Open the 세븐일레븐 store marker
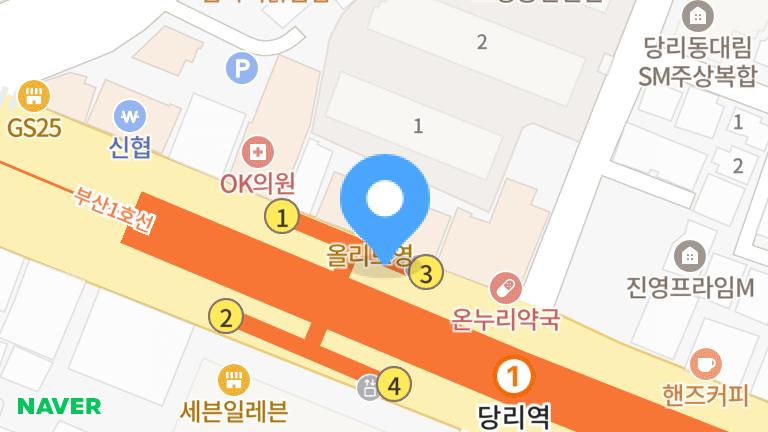 [x=233, y=380]
